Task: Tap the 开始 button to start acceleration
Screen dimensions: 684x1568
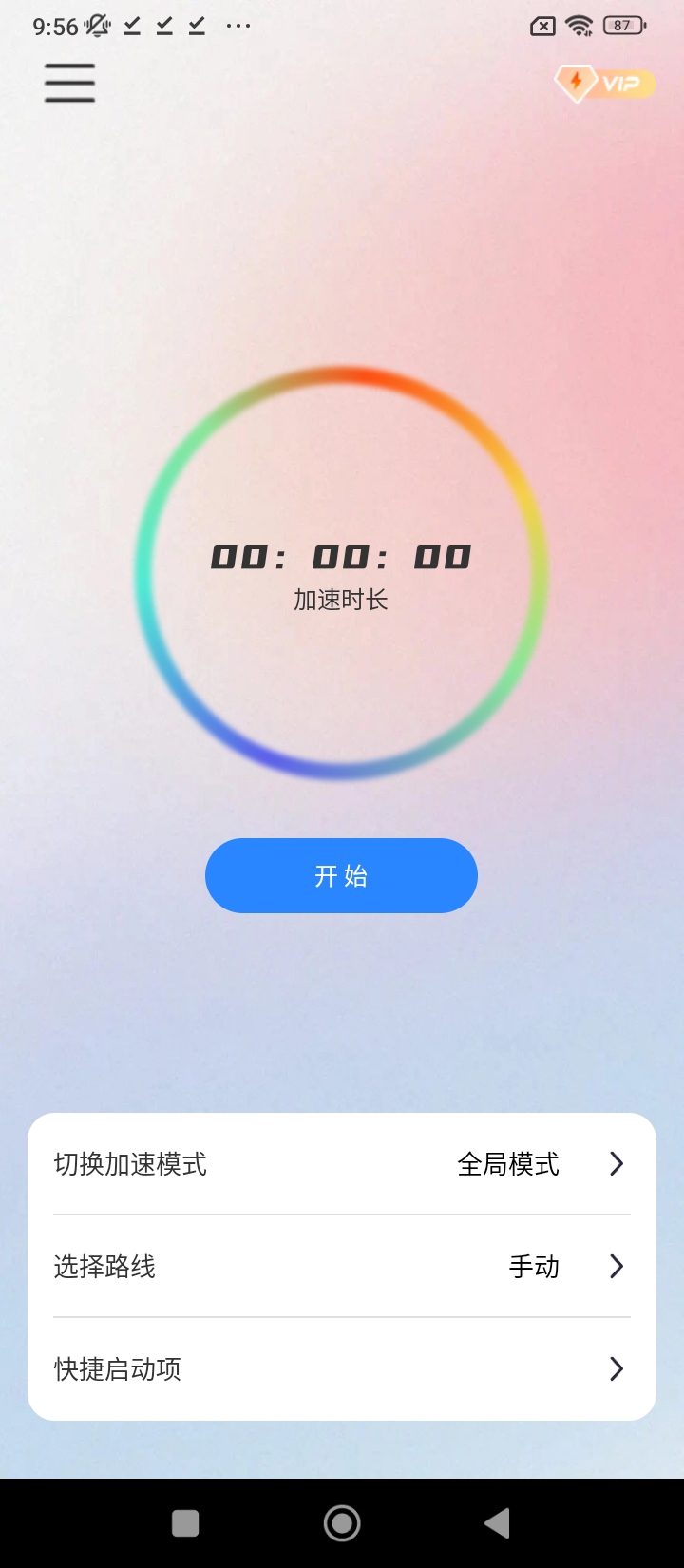Action: coord(341,875)
